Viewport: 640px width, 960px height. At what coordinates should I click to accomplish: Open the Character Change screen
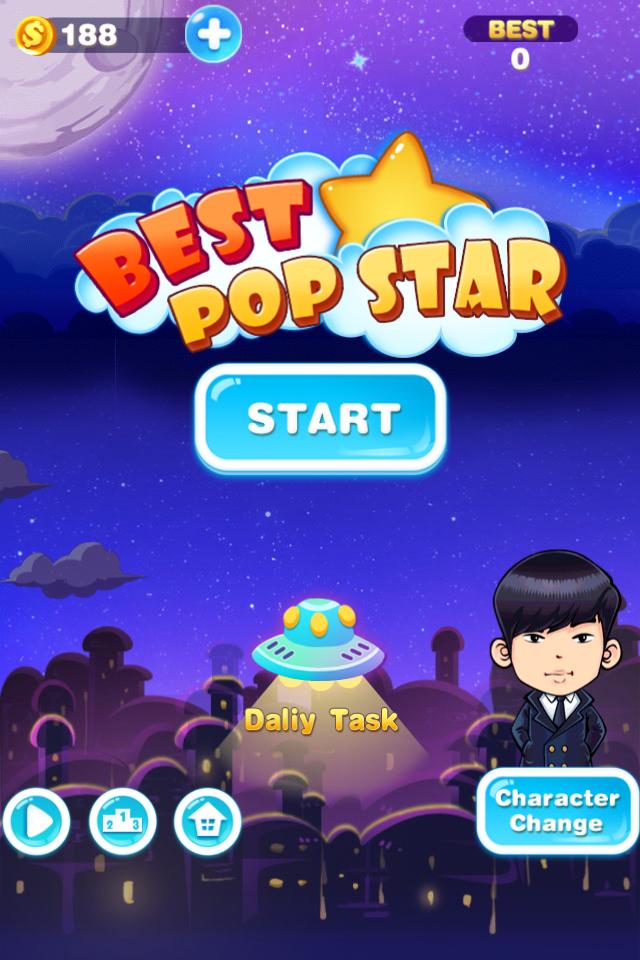[557, 811]
